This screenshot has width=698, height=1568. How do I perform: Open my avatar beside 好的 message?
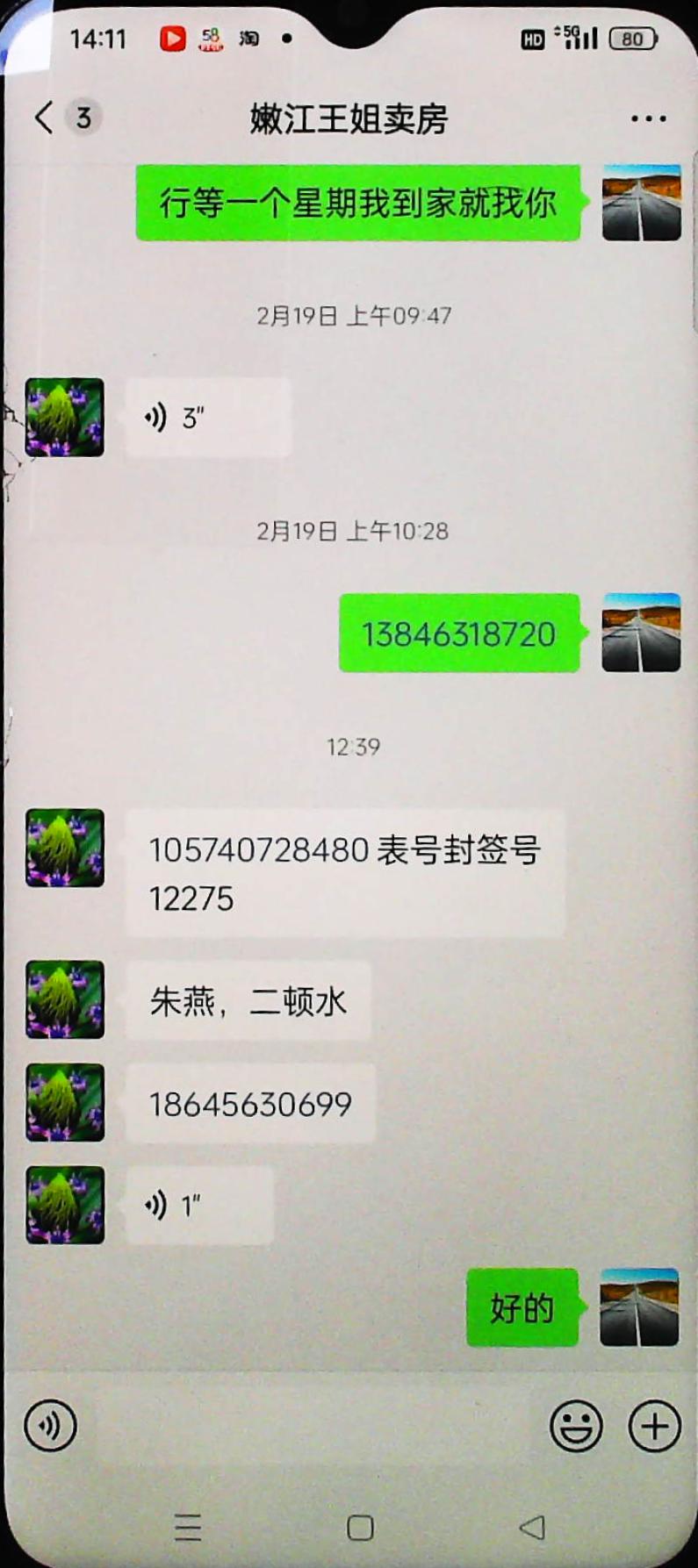[639, 1307]
